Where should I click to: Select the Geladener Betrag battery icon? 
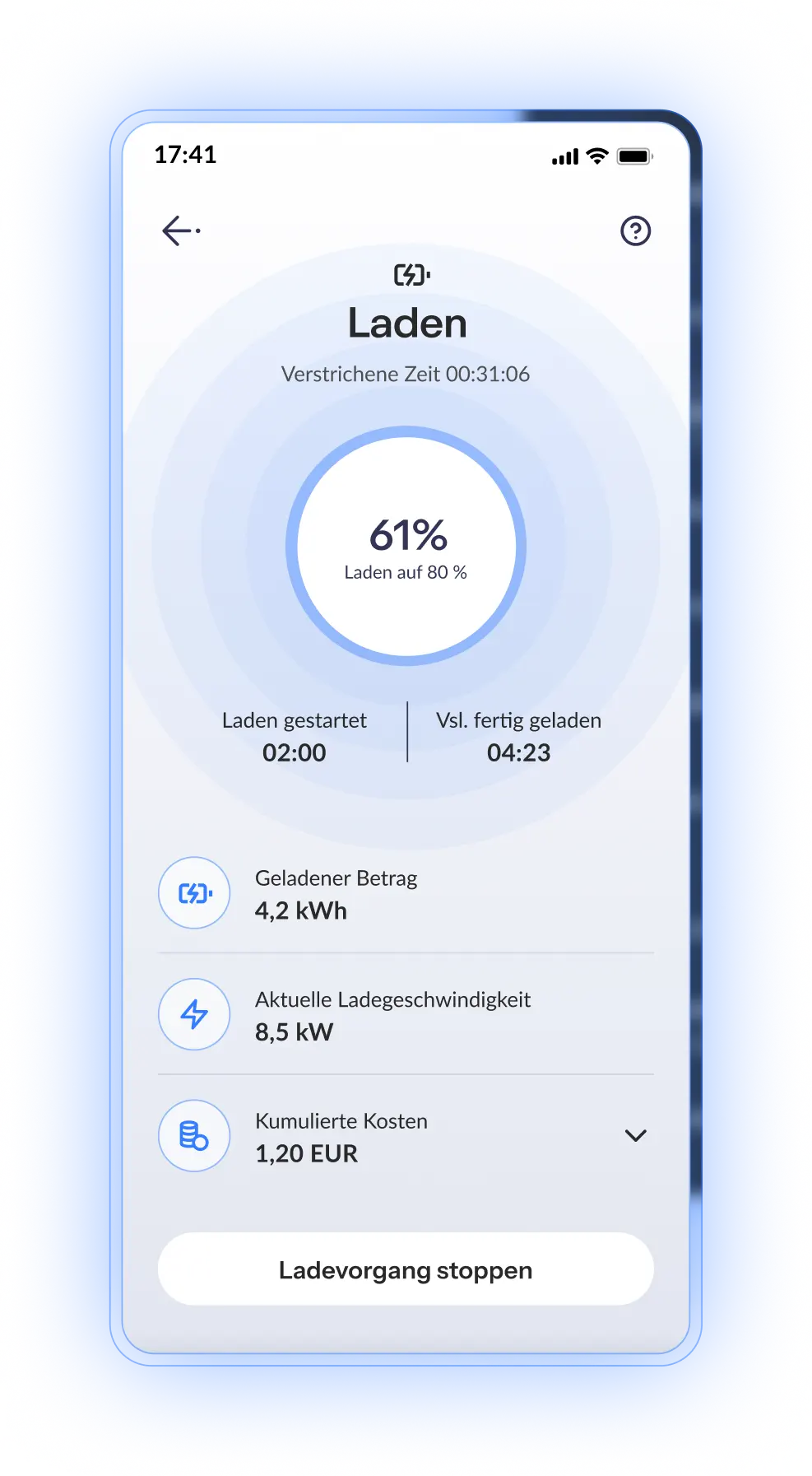pyautogui.click(x=193, y=892)
